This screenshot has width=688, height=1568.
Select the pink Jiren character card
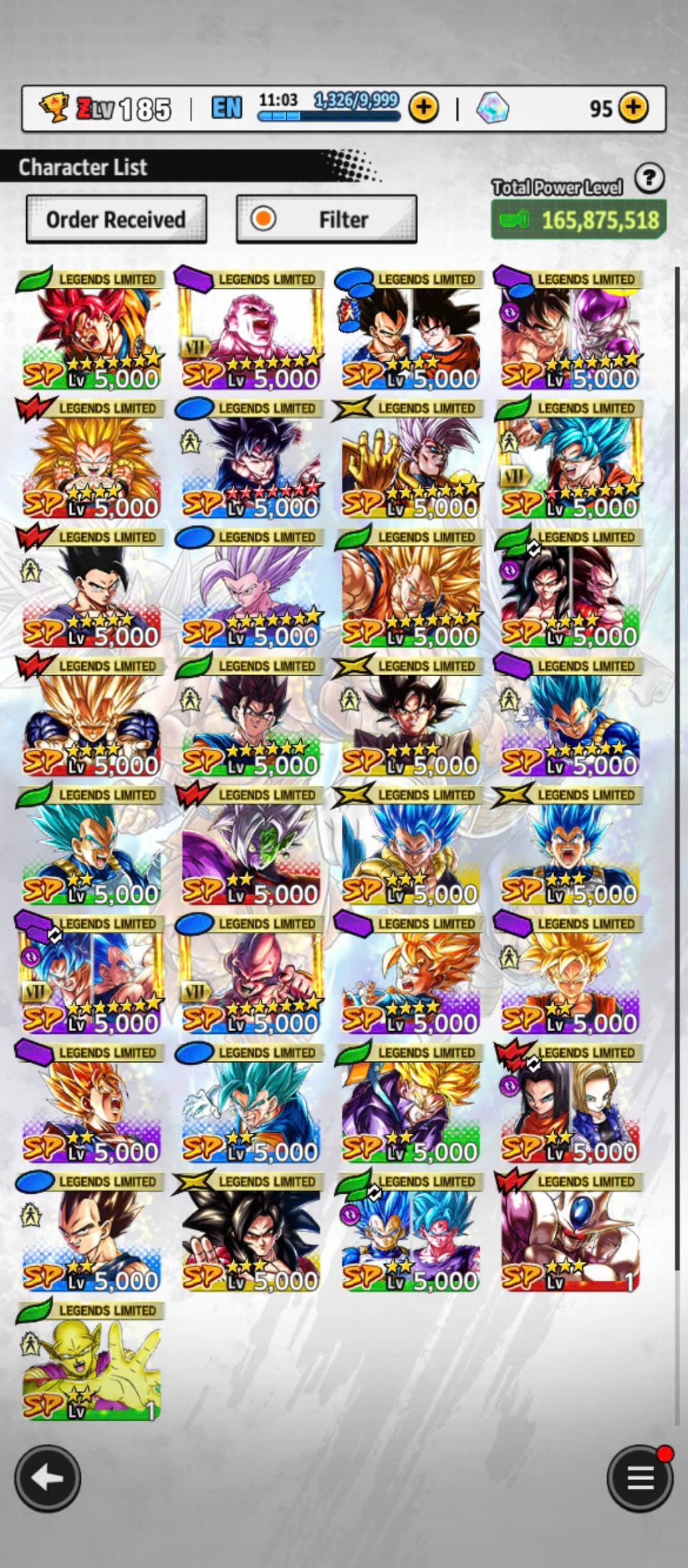coord(250,331)
